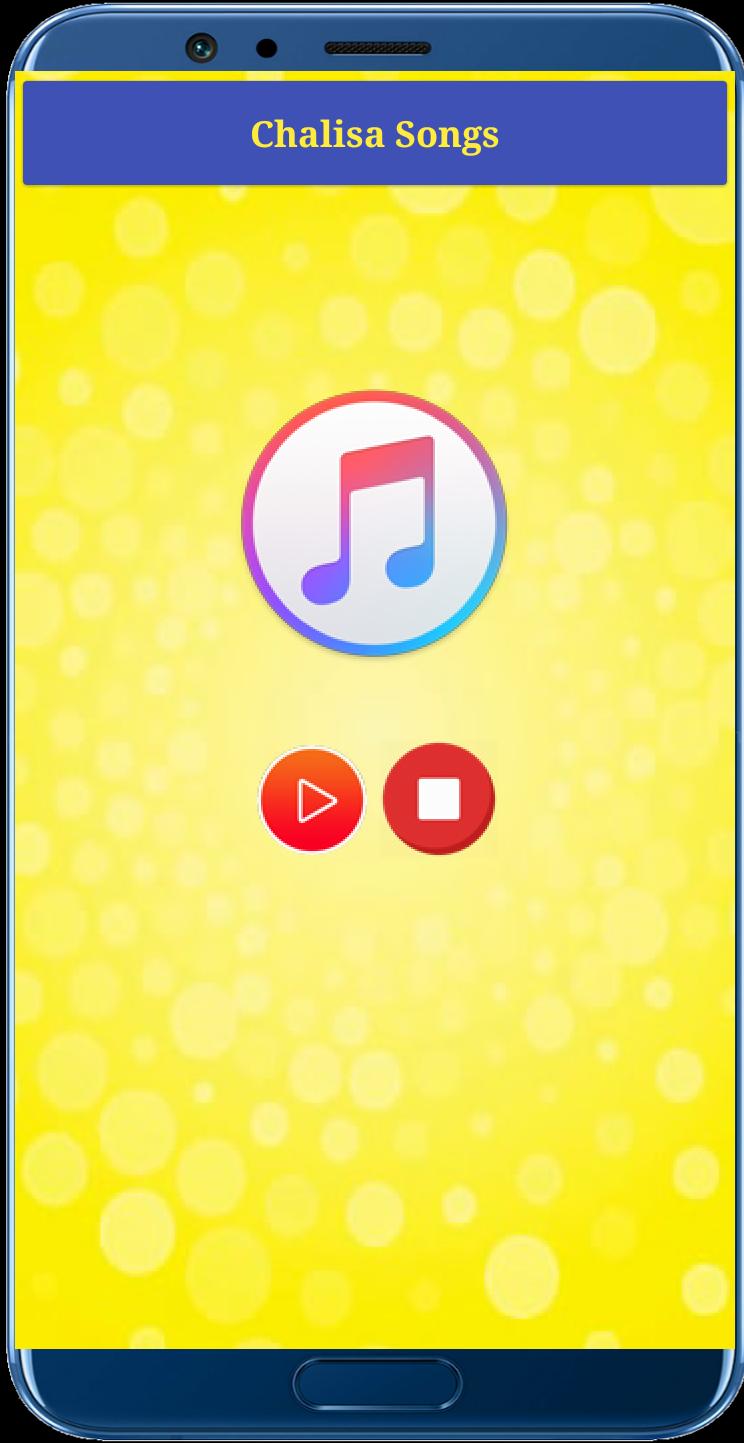Start playing the Chalisa song
This screenshot has height=1443, width=744.
click(x=312, y=800)
